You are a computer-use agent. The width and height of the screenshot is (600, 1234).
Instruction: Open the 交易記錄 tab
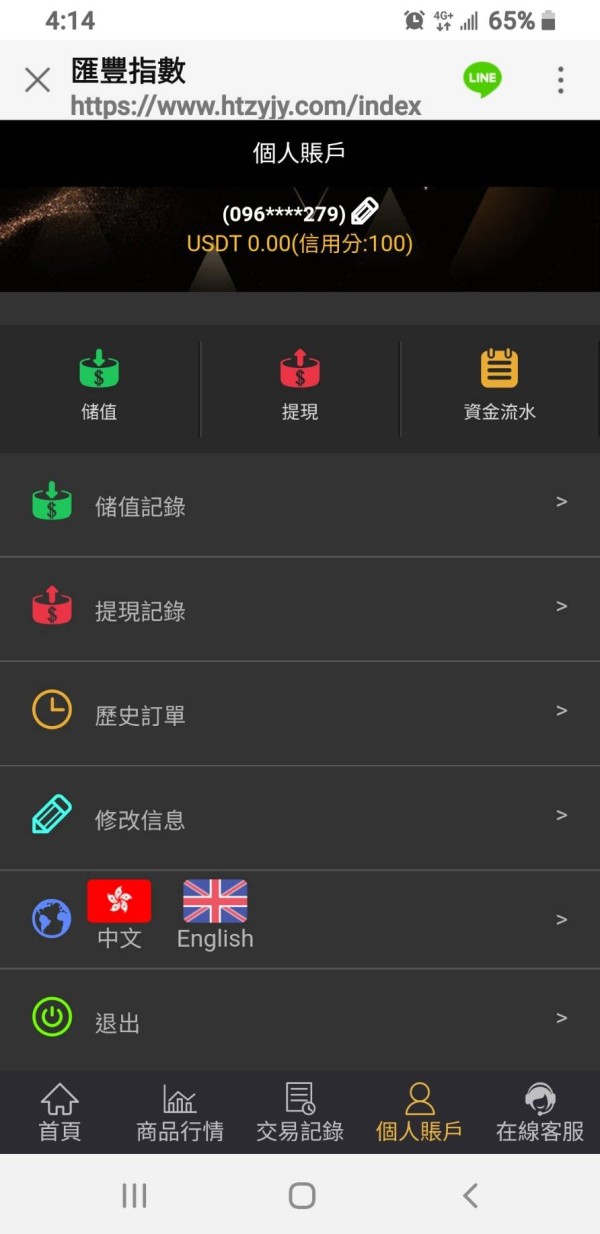click(x=300, y=1112)
